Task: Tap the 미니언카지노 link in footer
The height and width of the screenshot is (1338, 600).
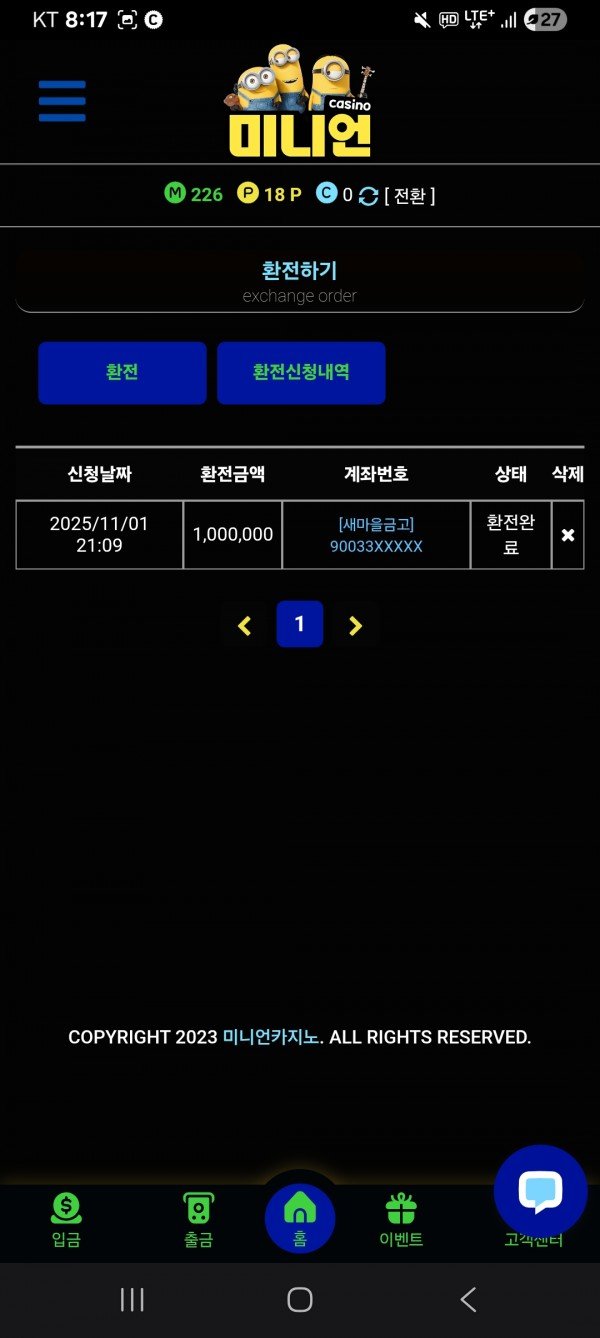Action: coord(270,1037)
